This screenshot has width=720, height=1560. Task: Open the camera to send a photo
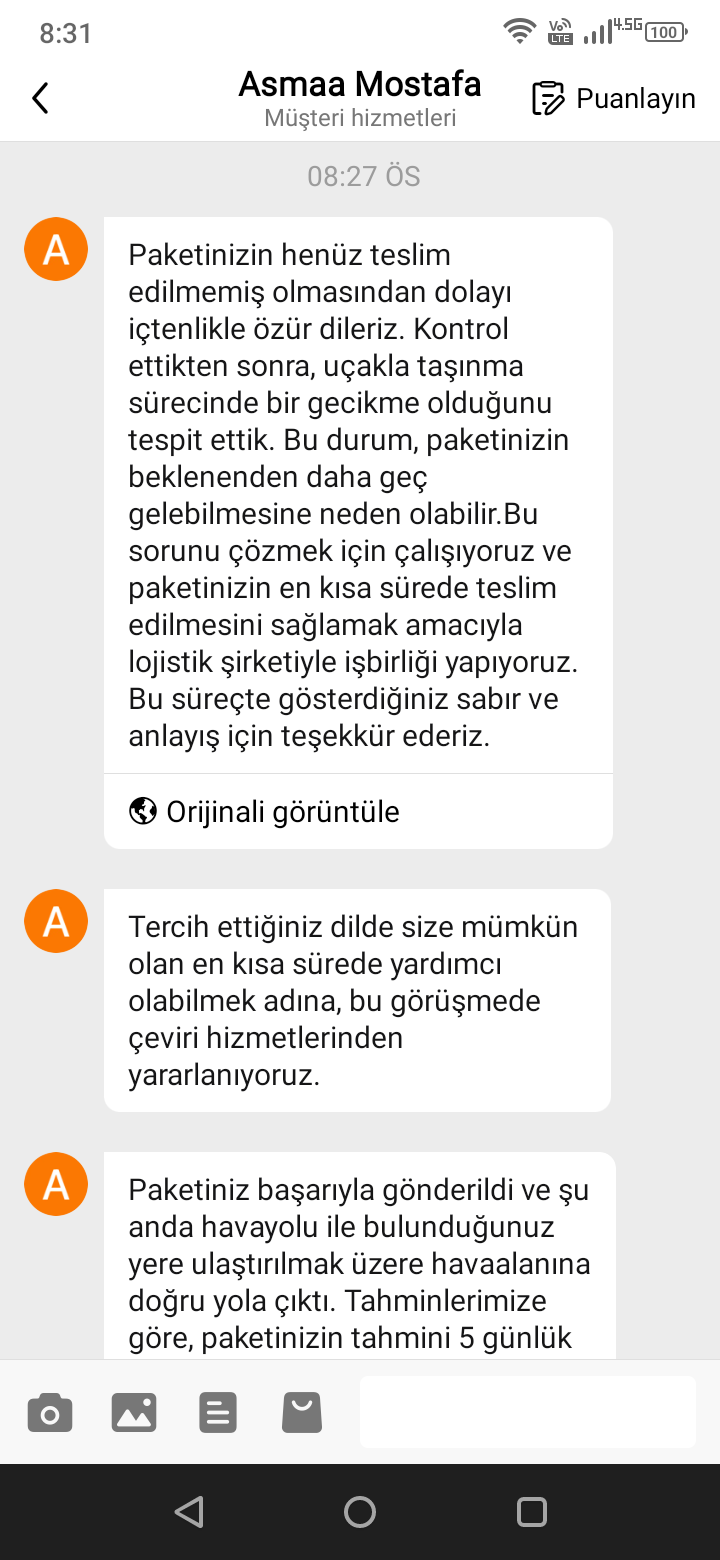pyautogui.click(x=49, y=1412)
